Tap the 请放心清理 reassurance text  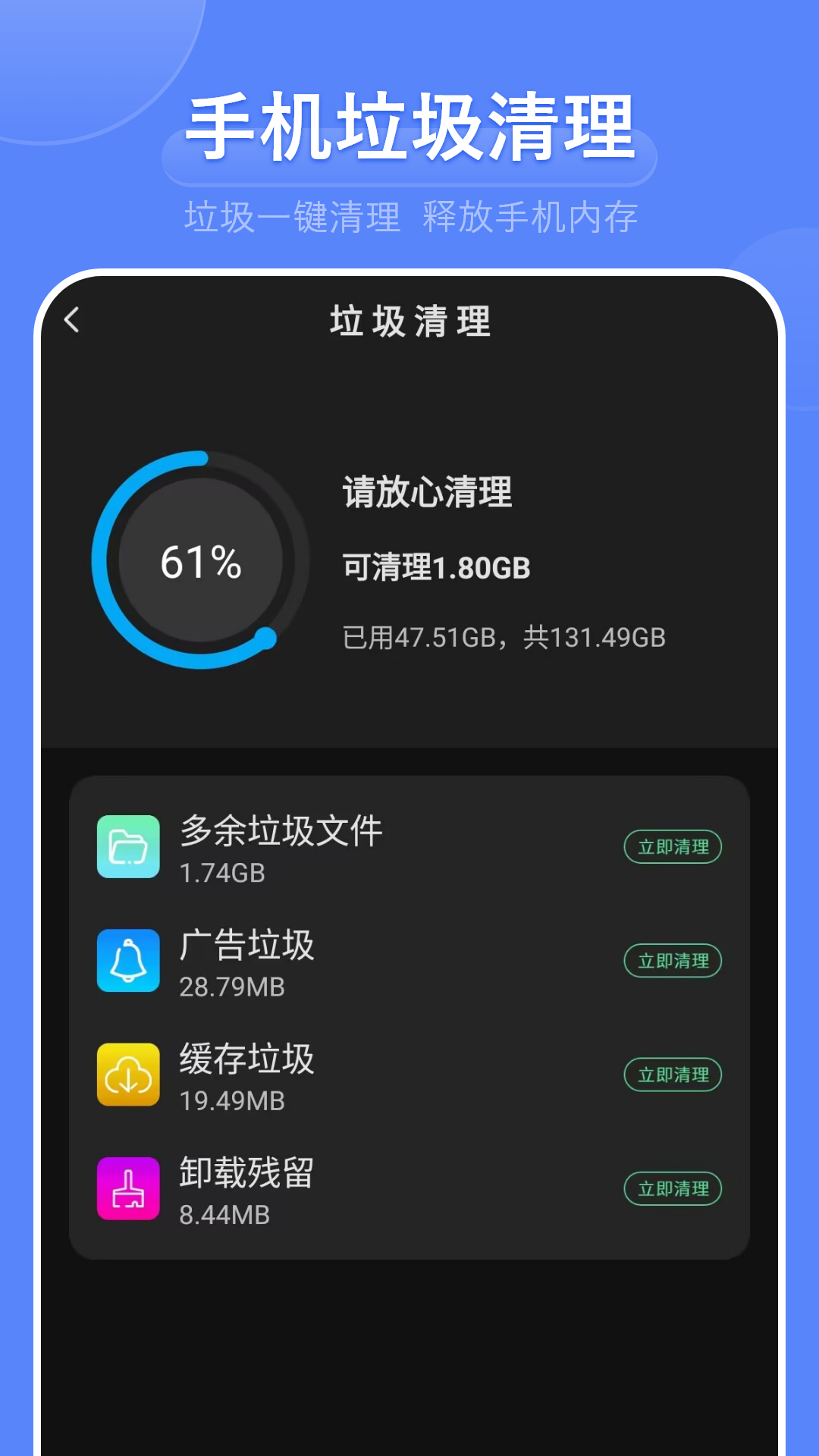pyautogui.click(x=427, y=493)
